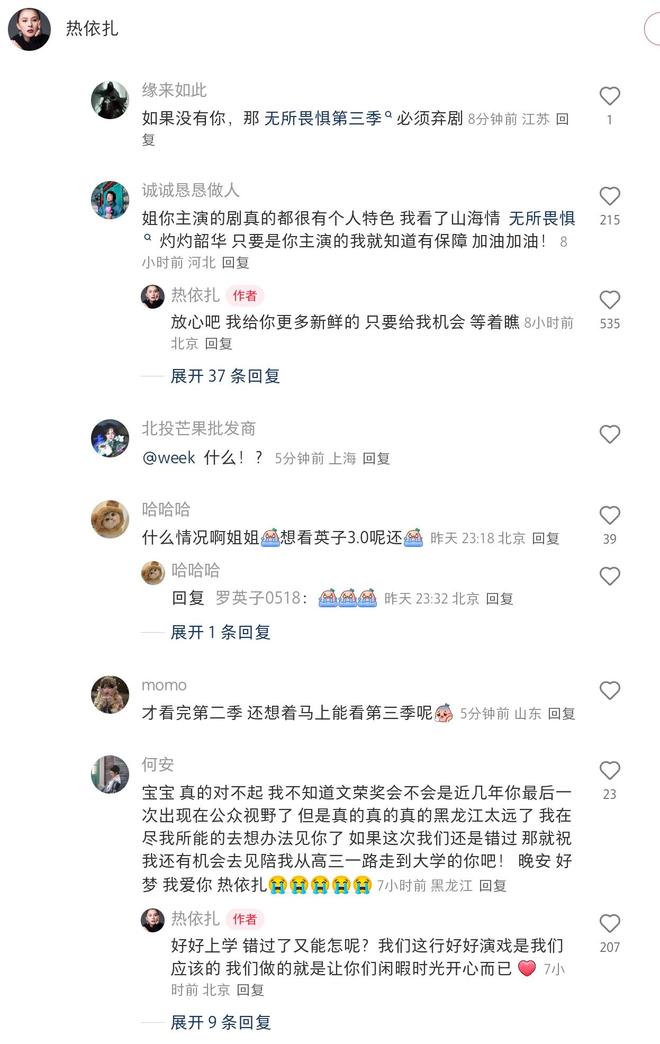Reply to 北投芒果批发商's comment
The image size is (660, 1044).
pyautogui.click(x=376, y=458)
